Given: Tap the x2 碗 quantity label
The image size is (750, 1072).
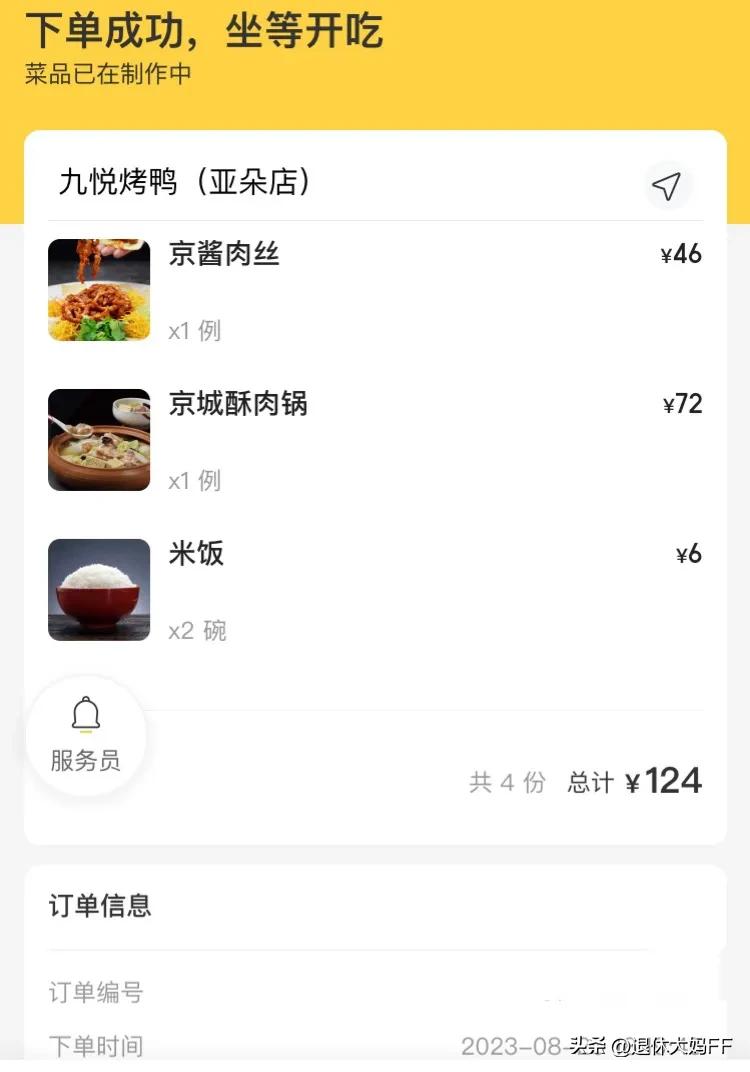Looking at the screenshot, I should (x=196, y=630).
